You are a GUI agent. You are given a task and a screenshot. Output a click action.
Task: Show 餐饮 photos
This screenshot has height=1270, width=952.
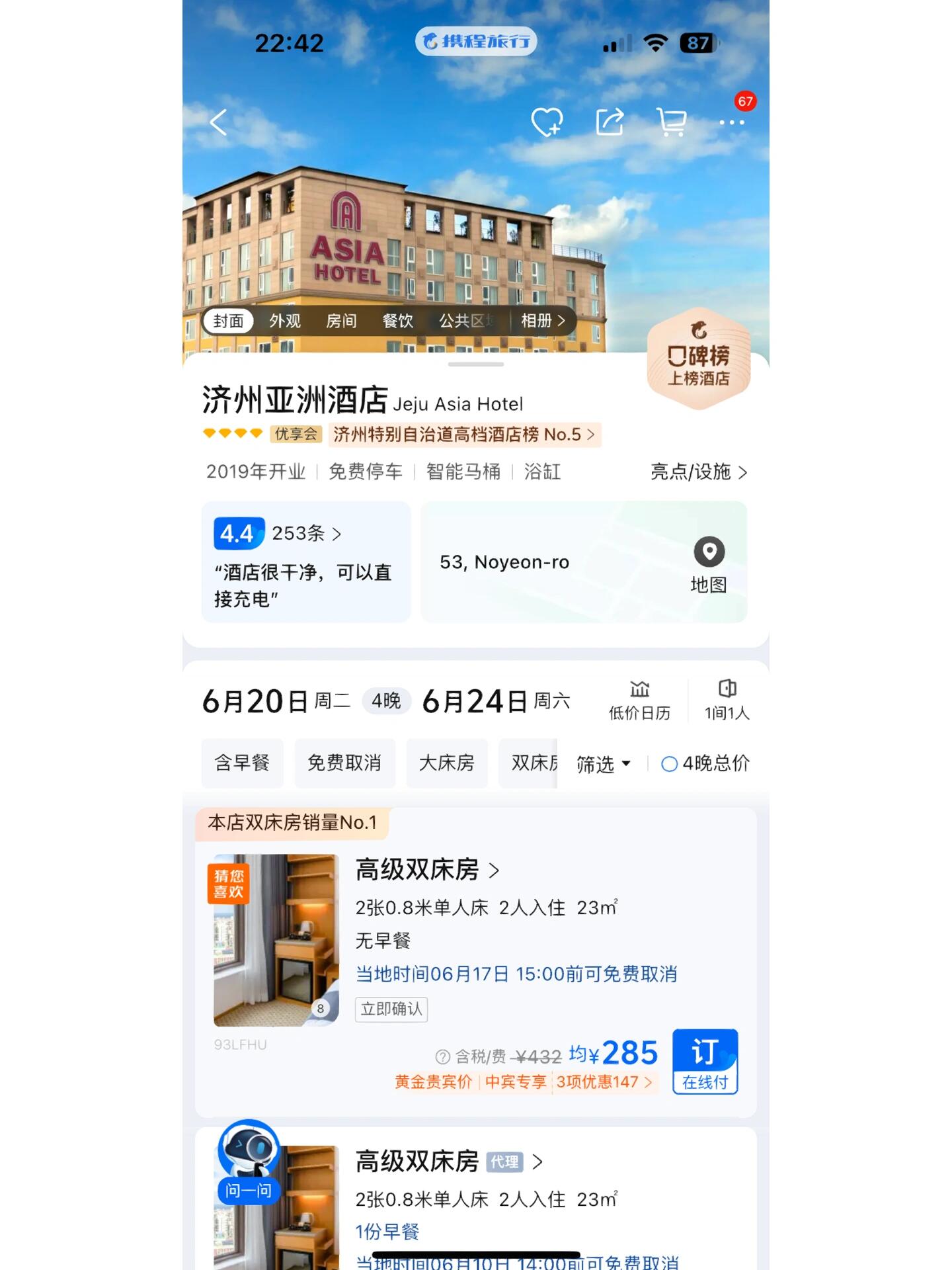pyautogui.click(x=397, y=321)
